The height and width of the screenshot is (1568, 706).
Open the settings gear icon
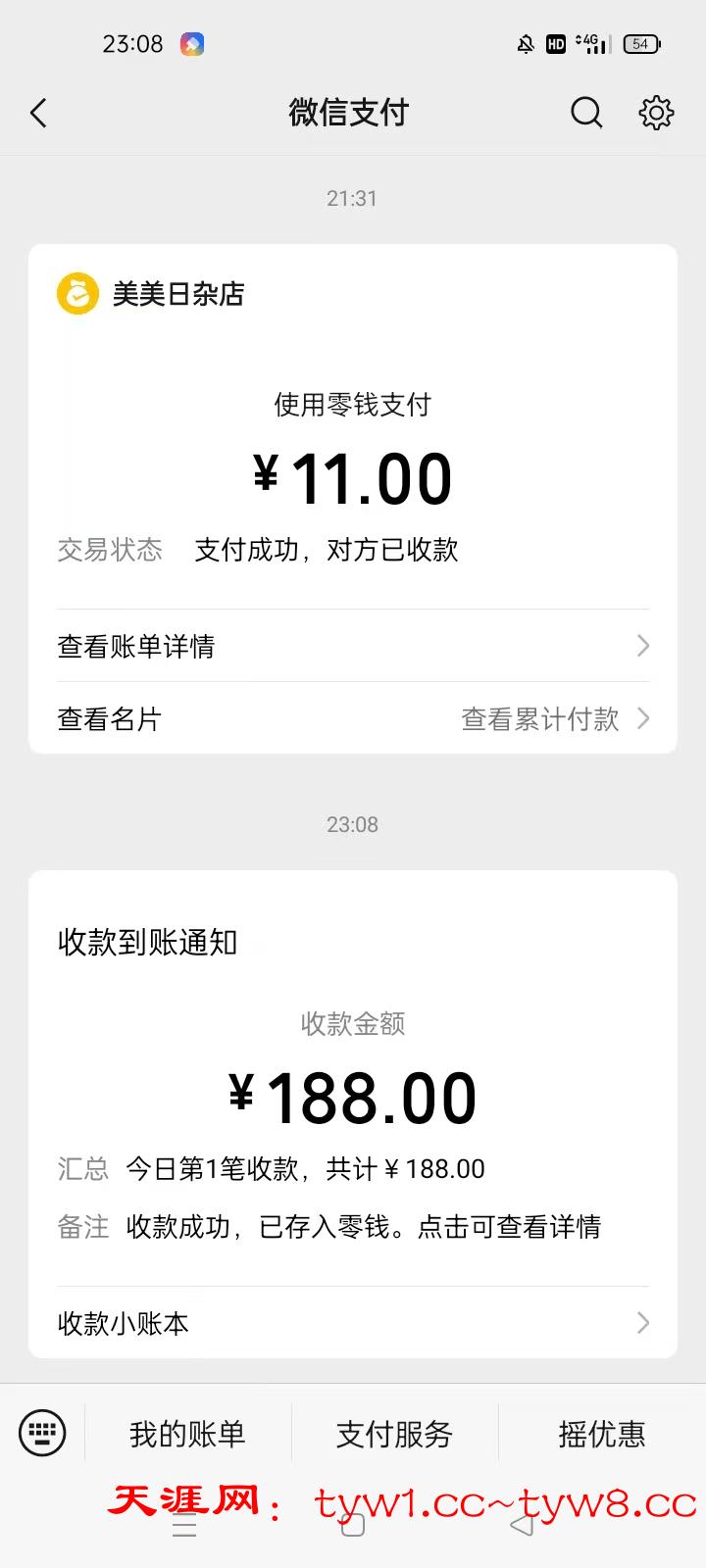coord(656,114)
